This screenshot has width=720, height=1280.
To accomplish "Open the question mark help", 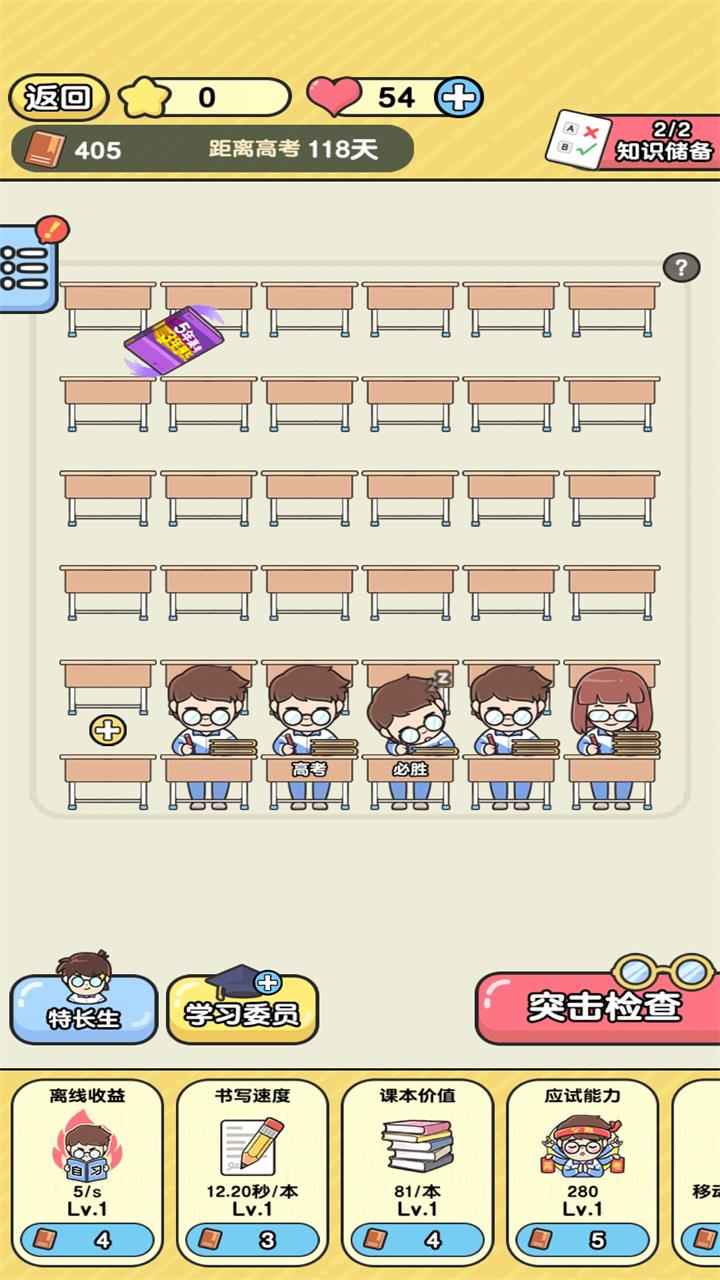I will tap(681, 267).
